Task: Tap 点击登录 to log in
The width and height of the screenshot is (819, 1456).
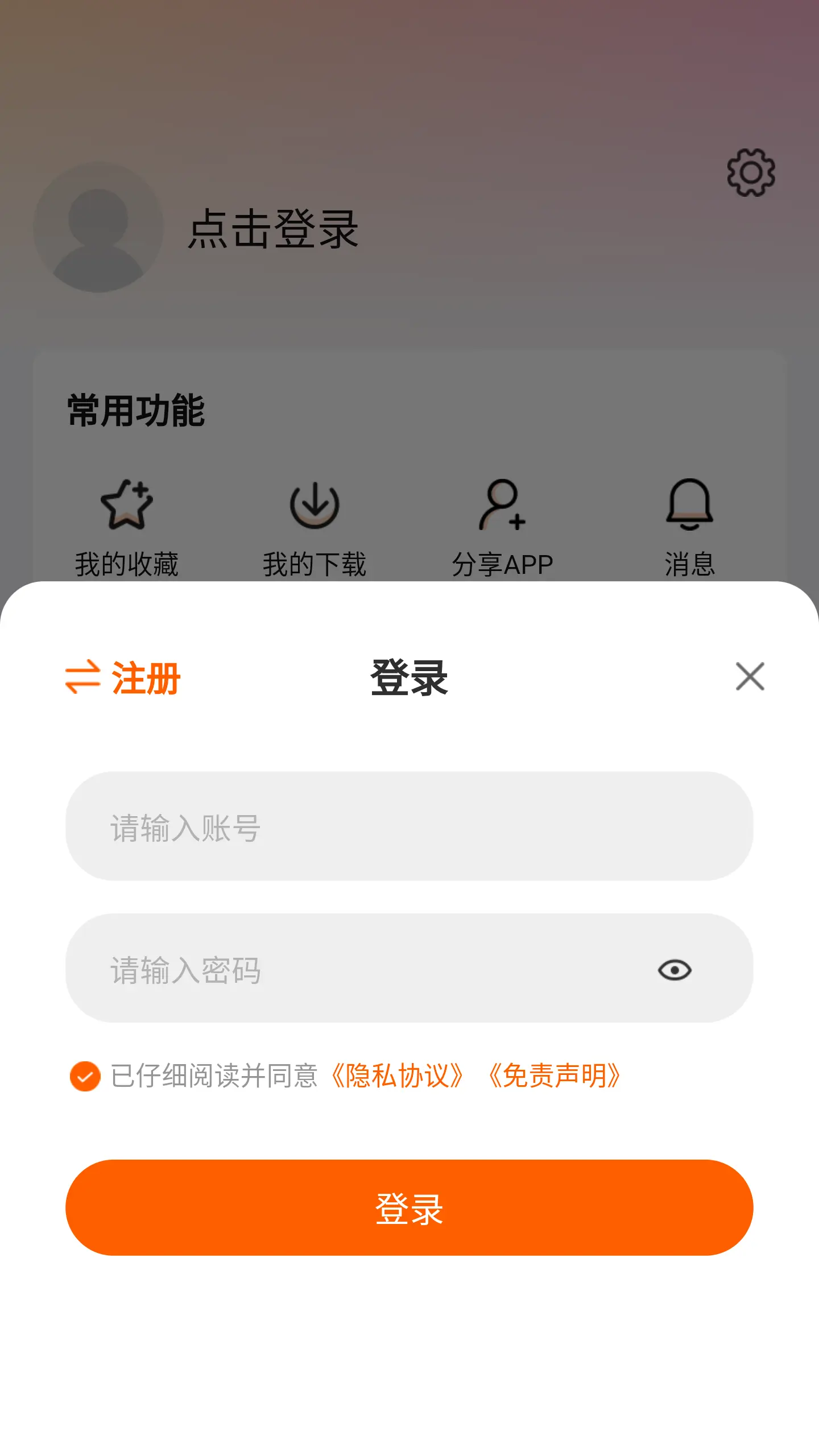Action: (272, 229)
